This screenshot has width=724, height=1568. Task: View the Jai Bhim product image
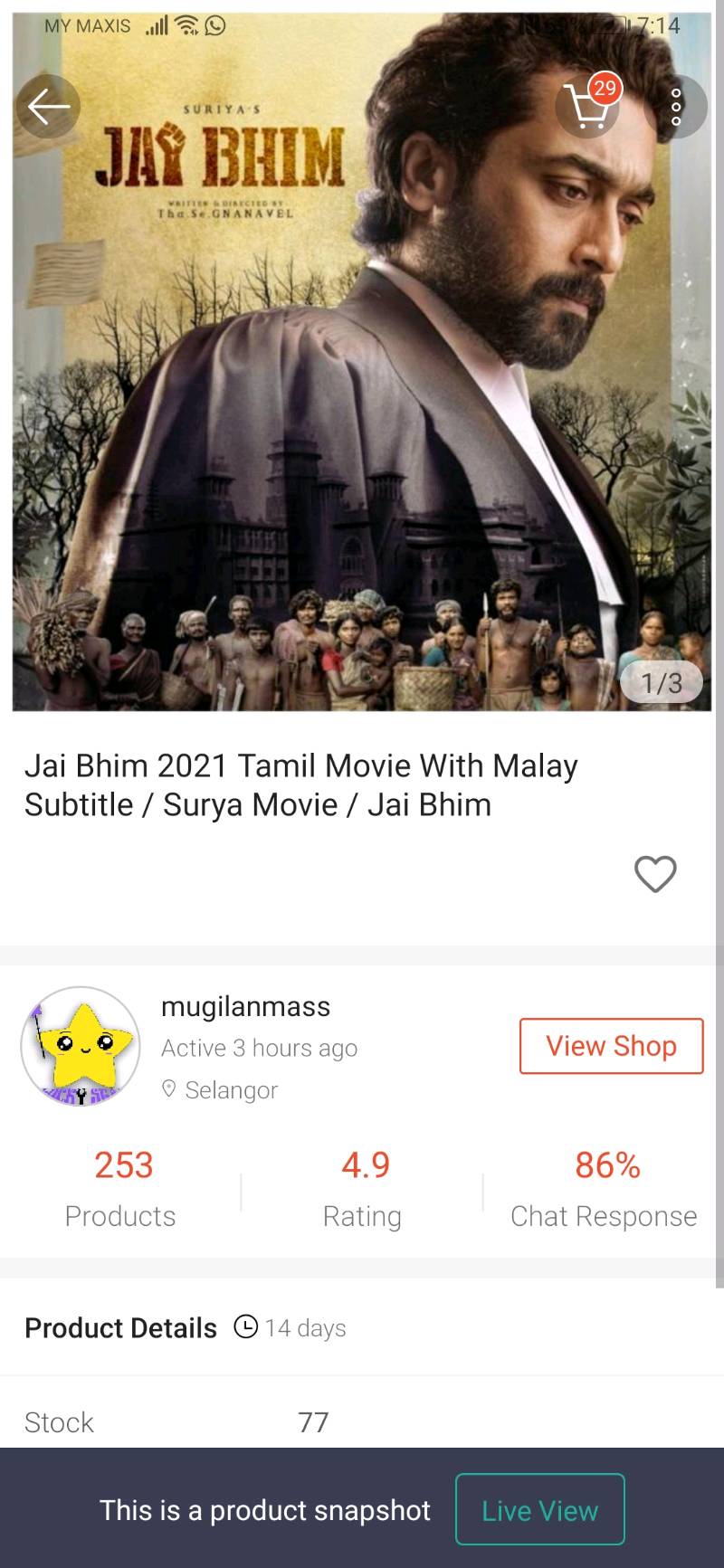click(362, 407)
